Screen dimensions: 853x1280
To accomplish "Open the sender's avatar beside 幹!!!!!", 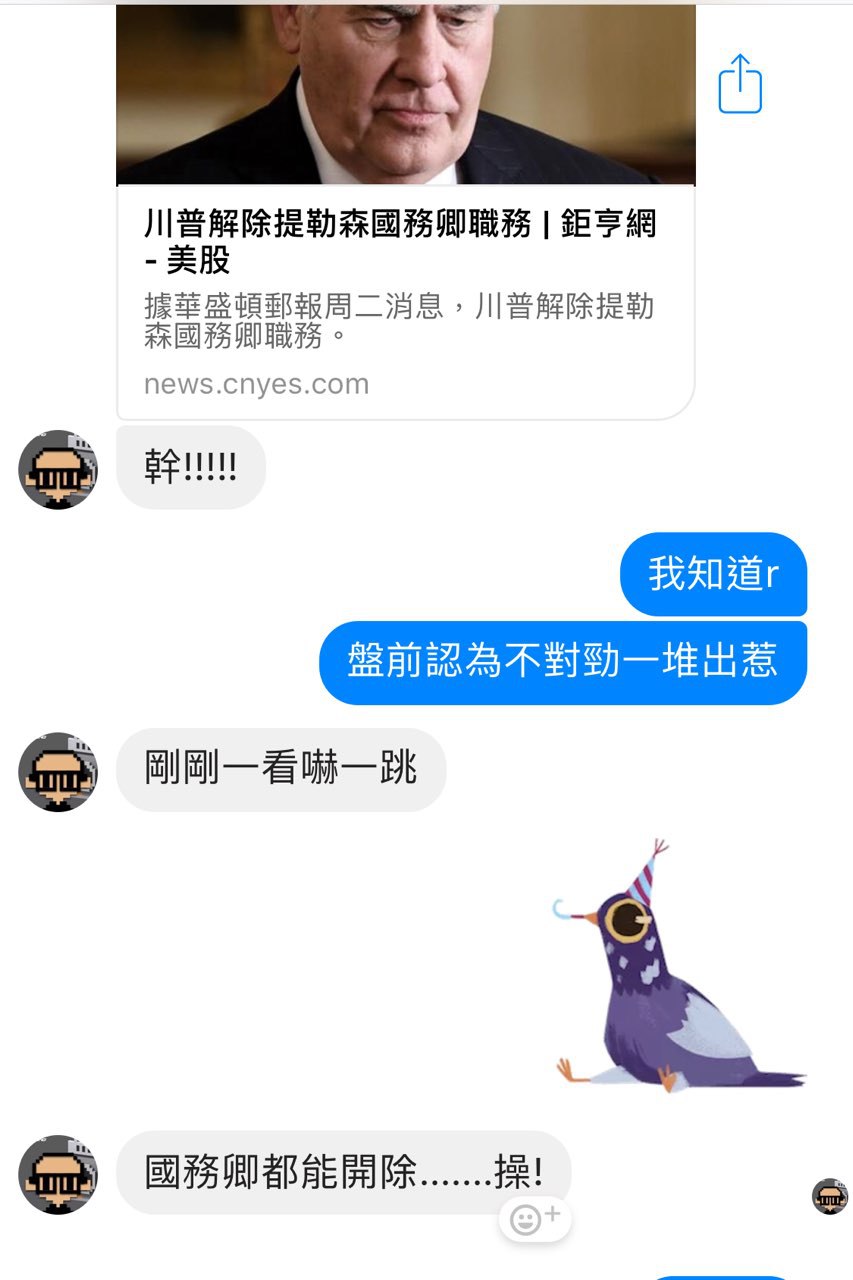I will [58, 470].
